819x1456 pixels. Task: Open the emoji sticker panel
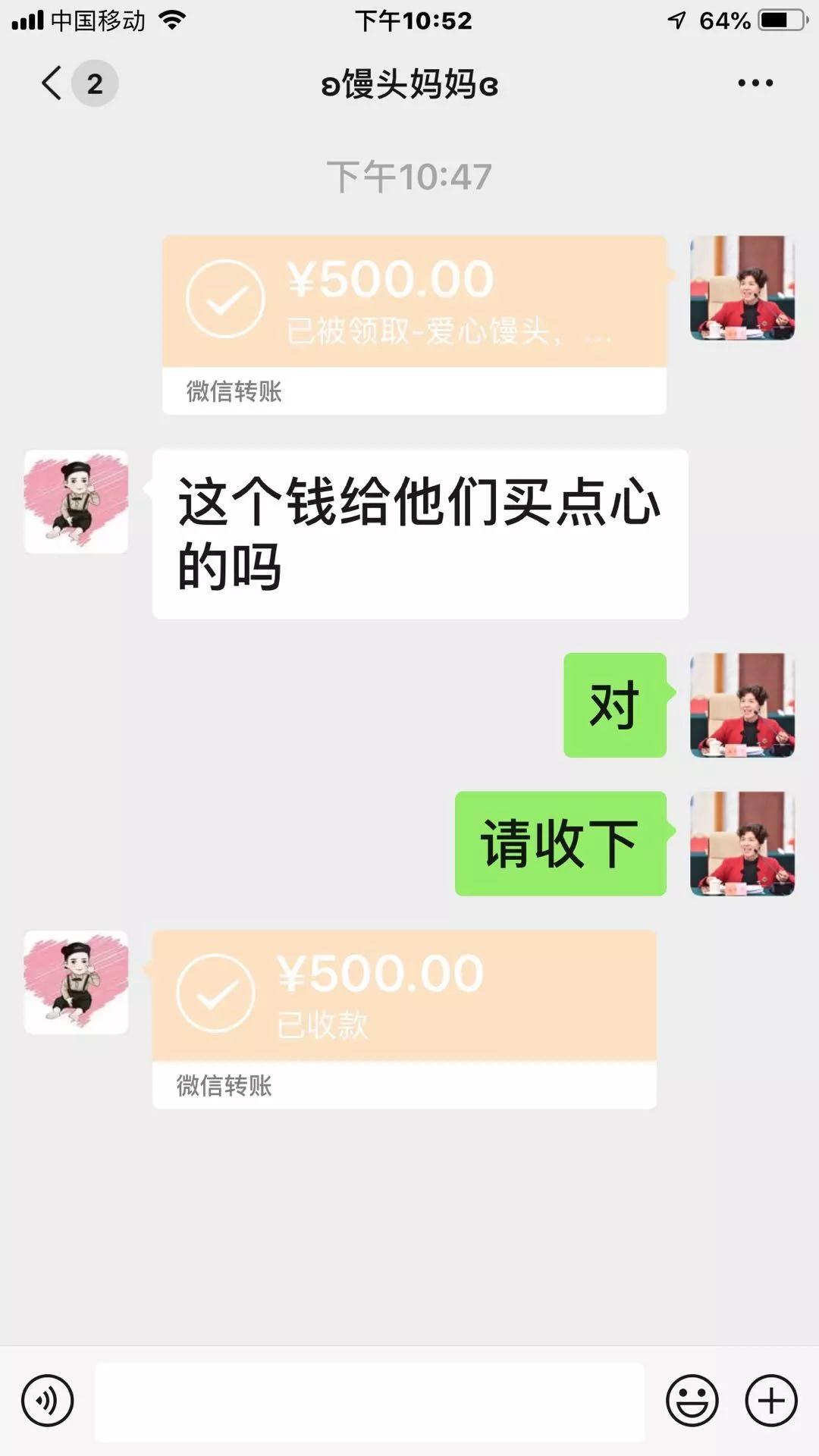(x=692, y=1401)
